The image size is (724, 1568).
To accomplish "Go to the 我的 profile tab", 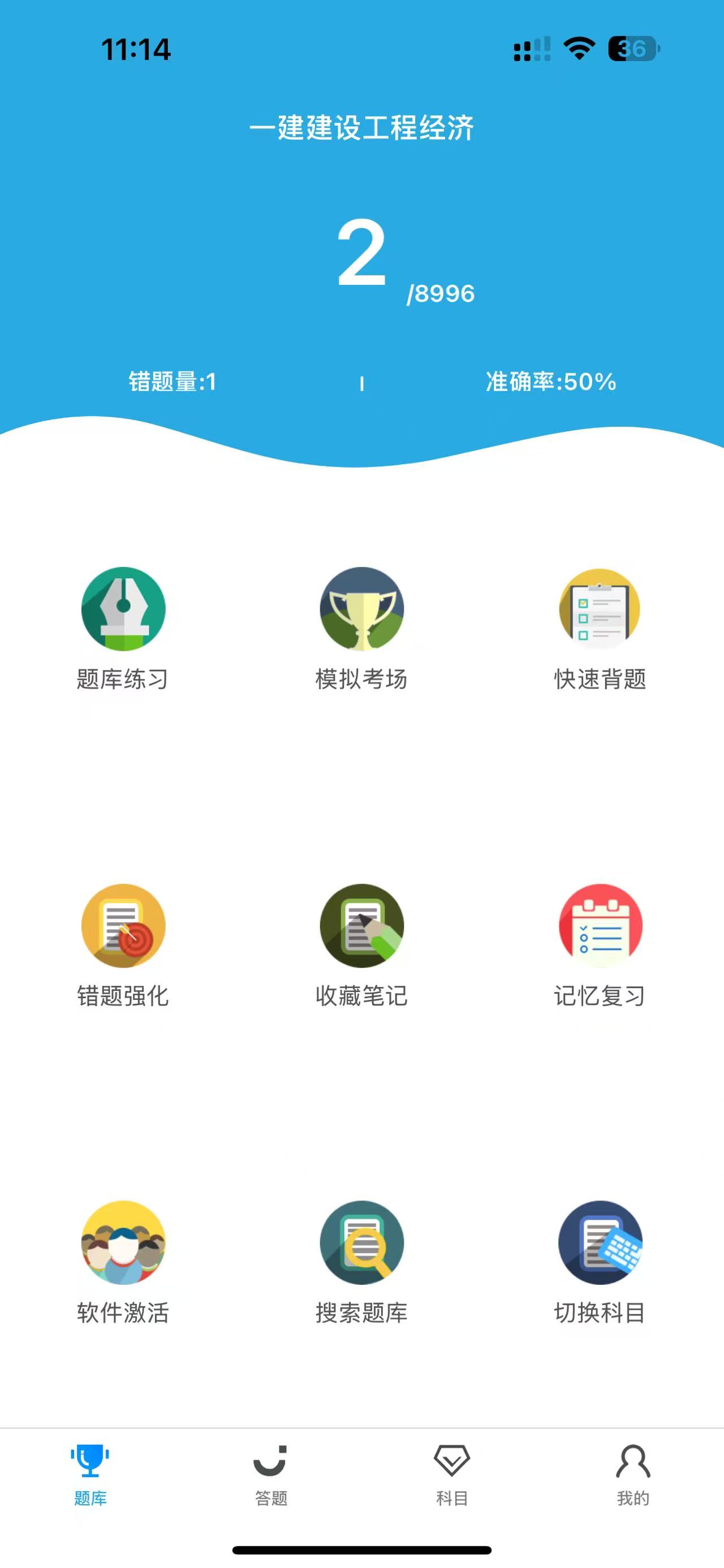I will point(633,1474).
